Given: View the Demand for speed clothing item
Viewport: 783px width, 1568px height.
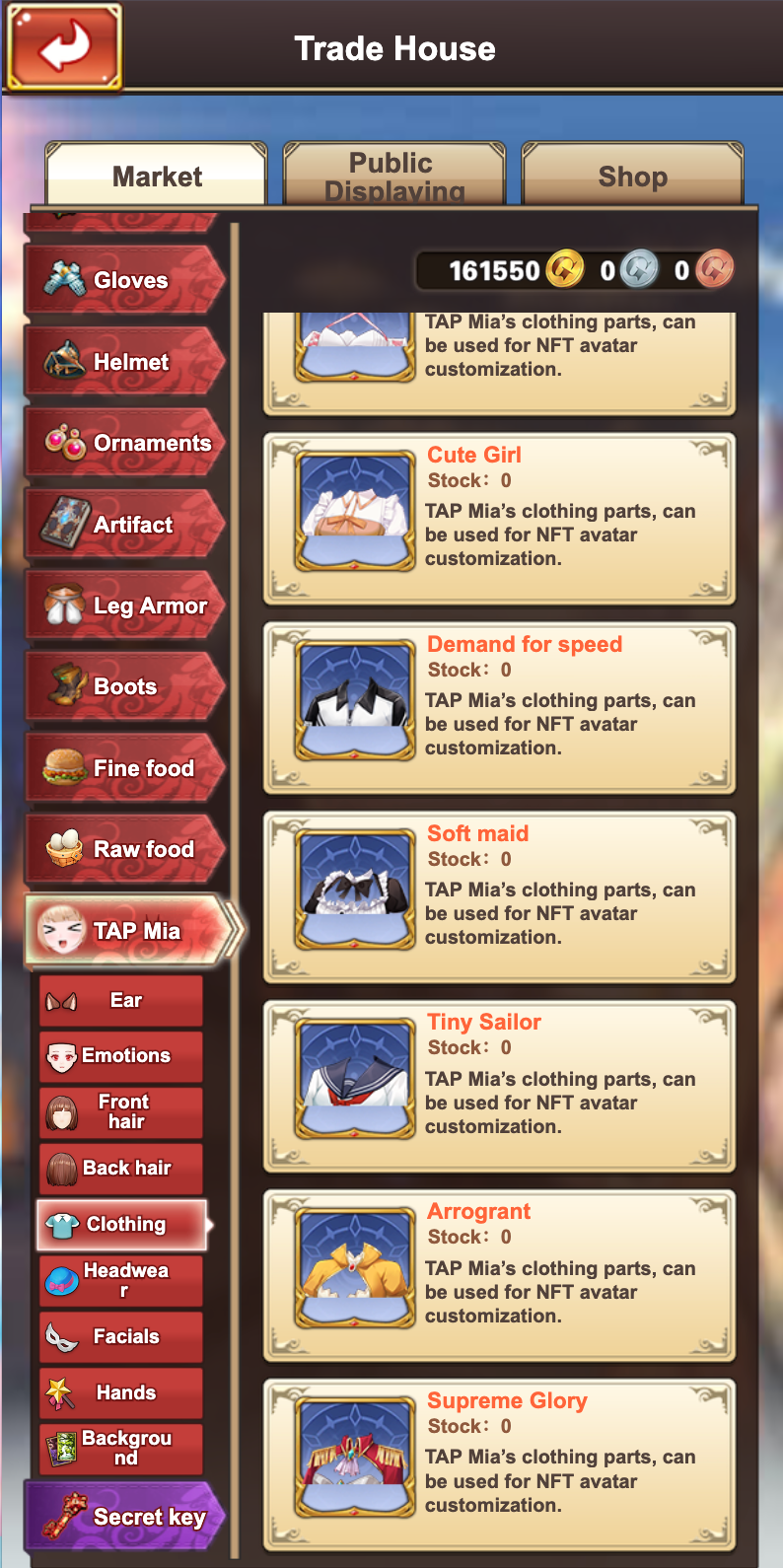Looking at the screenshot, I should pos(499,708).
